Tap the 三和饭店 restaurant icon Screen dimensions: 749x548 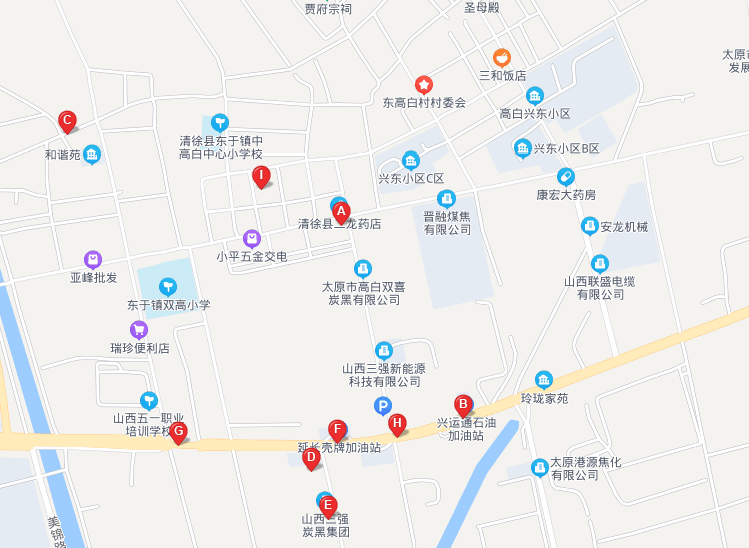coord(502,58)
